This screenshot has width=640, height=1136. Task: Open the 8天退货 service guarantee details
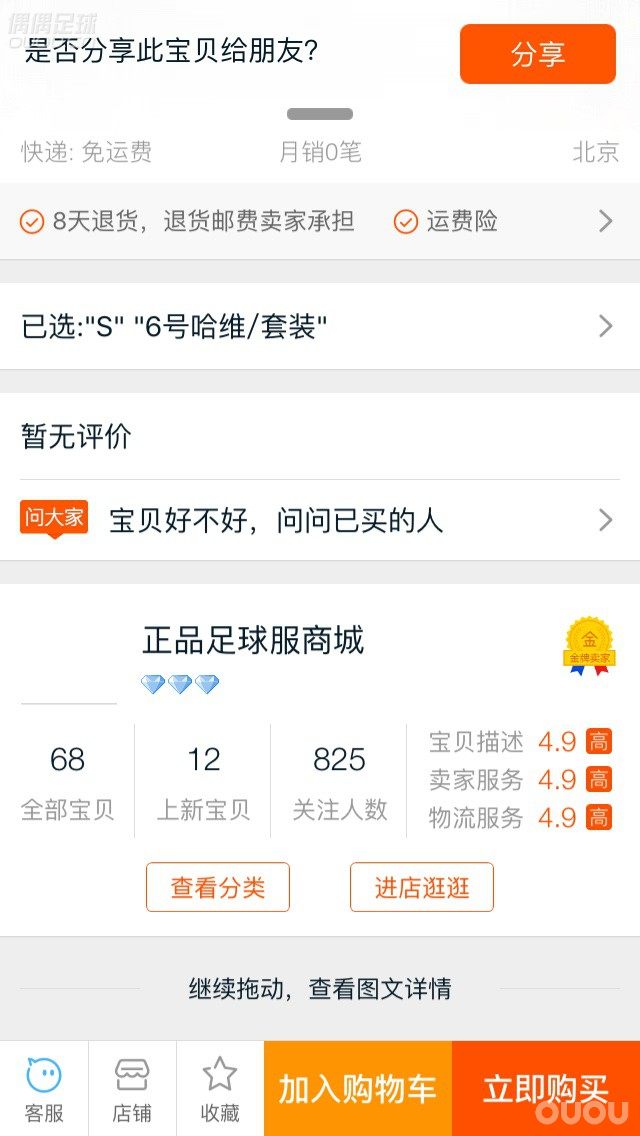(x=320, y=221)
